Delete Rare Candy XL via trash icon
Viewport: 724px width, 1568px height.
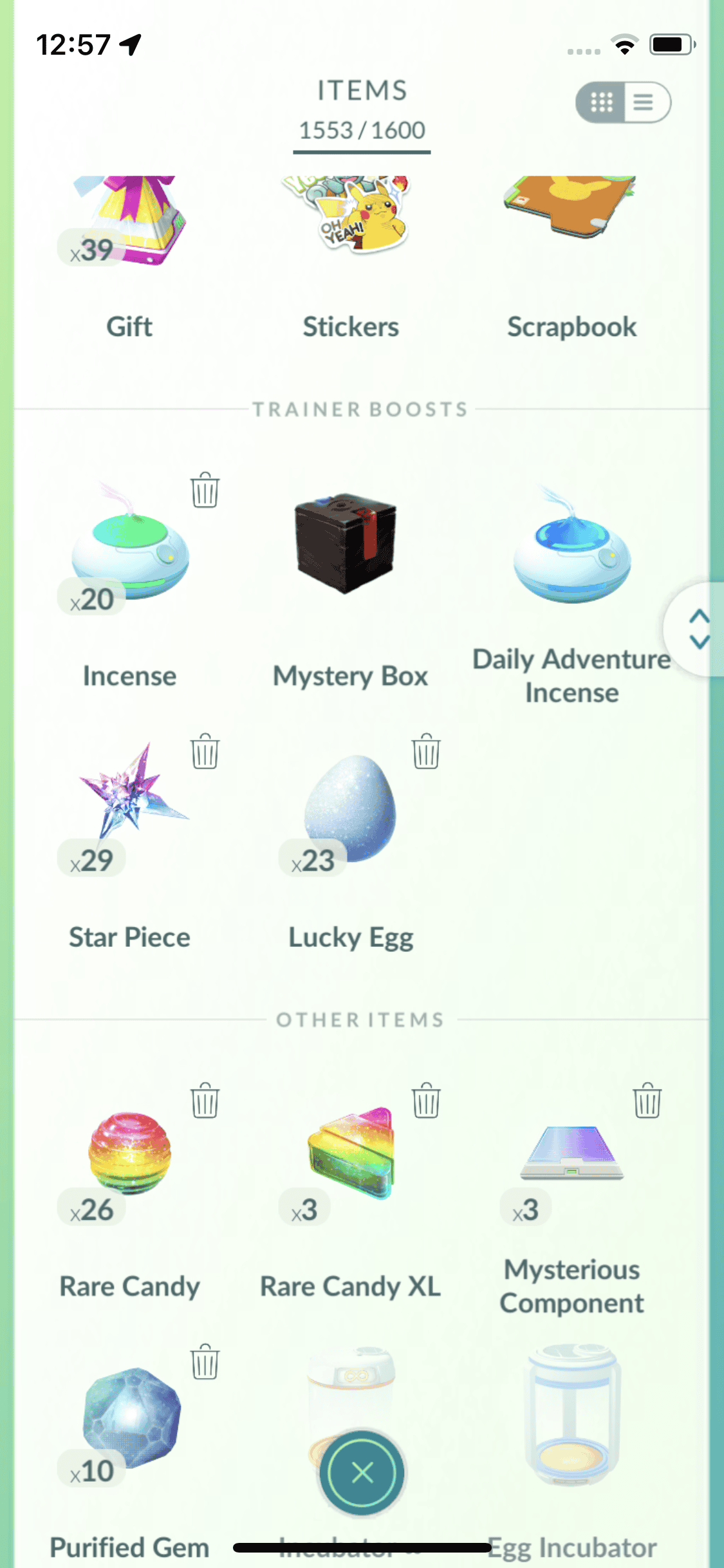coord(426,1101)
